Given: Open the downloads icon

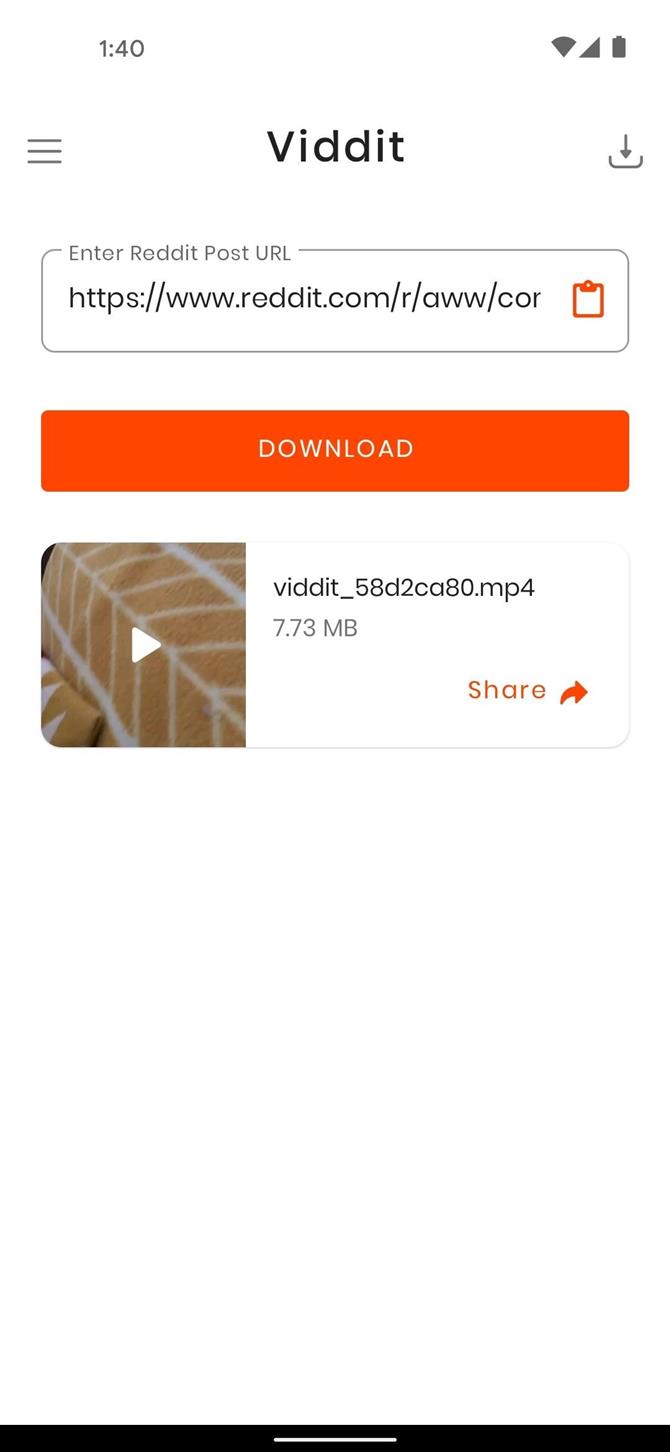Looking at the screenshot, I should point(625,151).
